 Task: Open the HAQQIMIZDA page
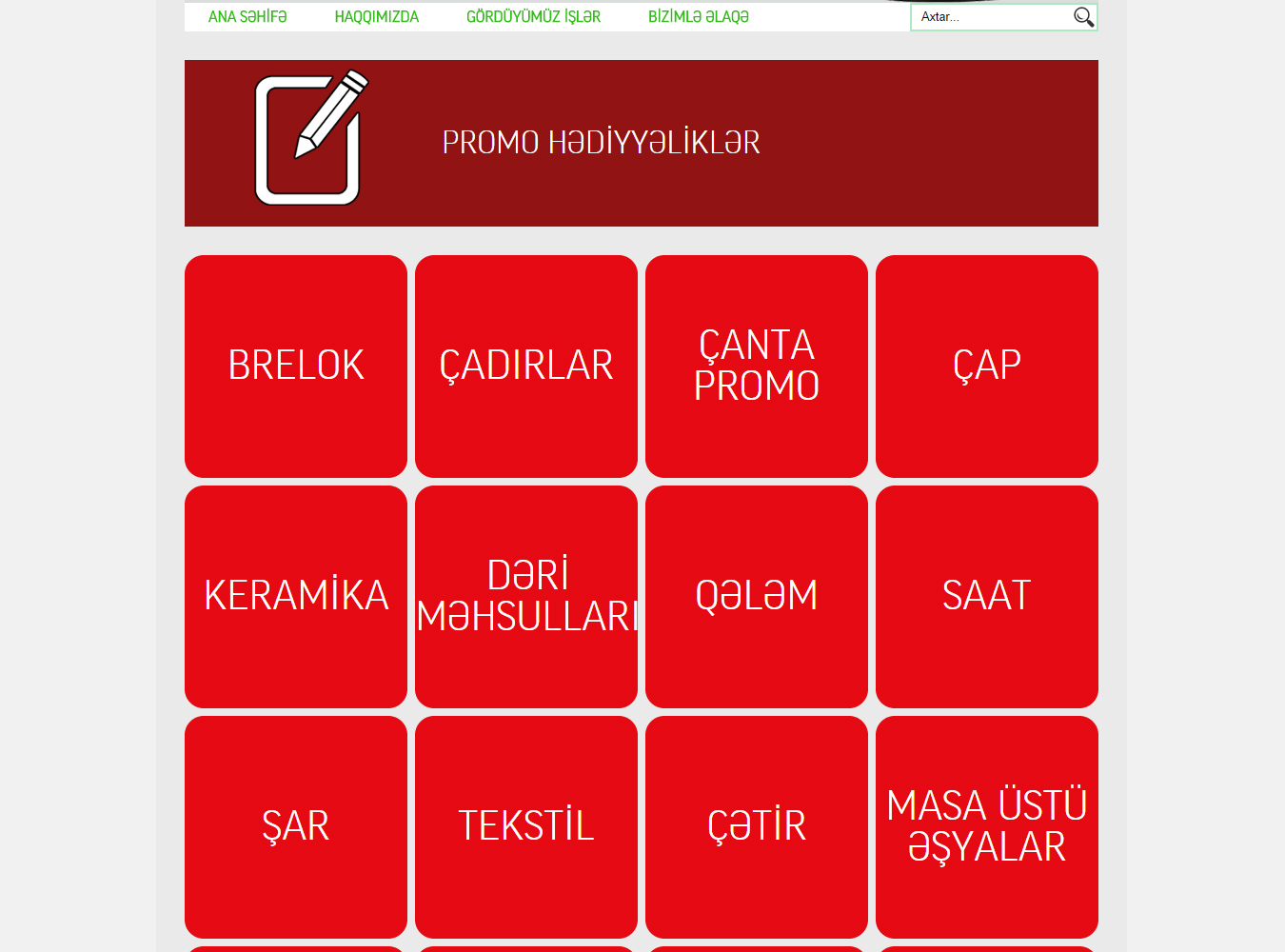click(376, 17)
